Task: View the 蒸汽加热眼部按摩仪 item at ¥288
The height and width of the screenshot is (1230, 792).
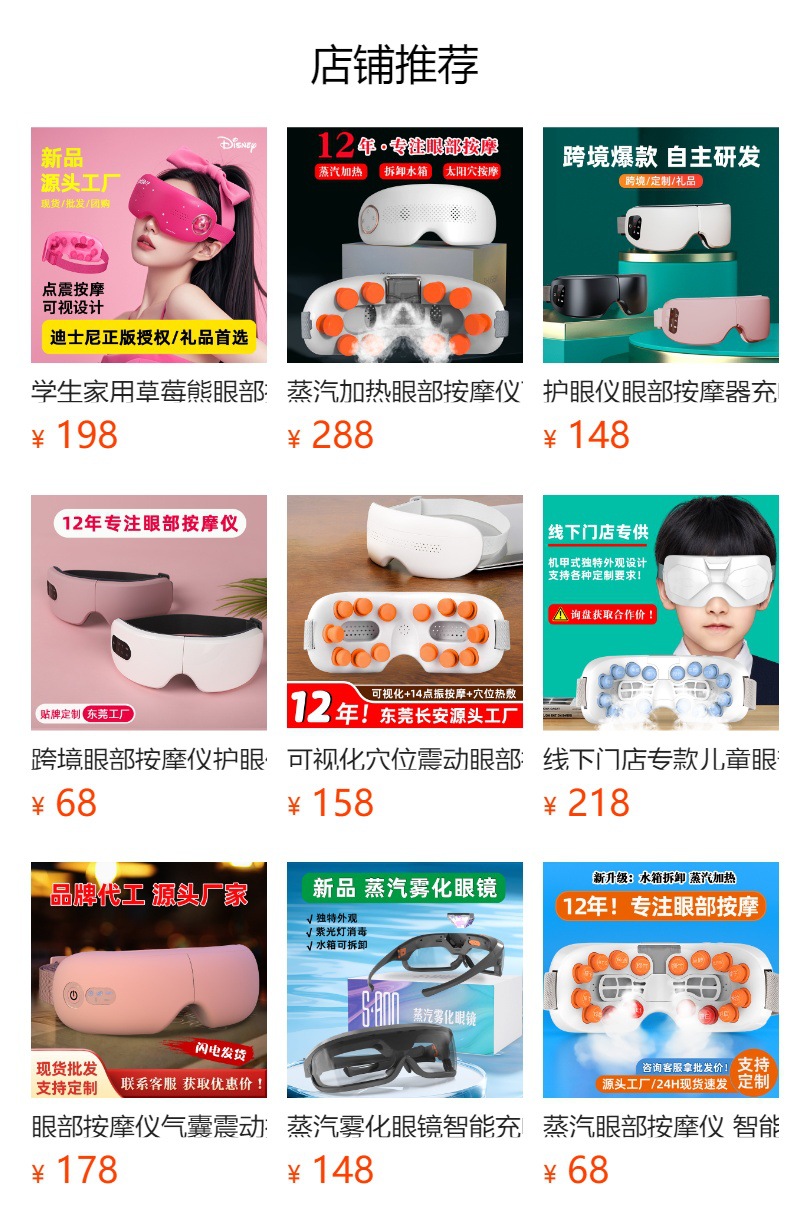Action: point(405,290)
